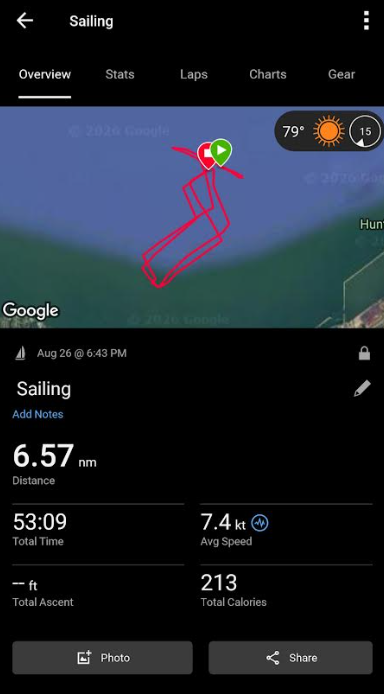The image size is (384, 694).
Task: Share this sailing activity
Action: pyautogui.click(x=291, y=658)
